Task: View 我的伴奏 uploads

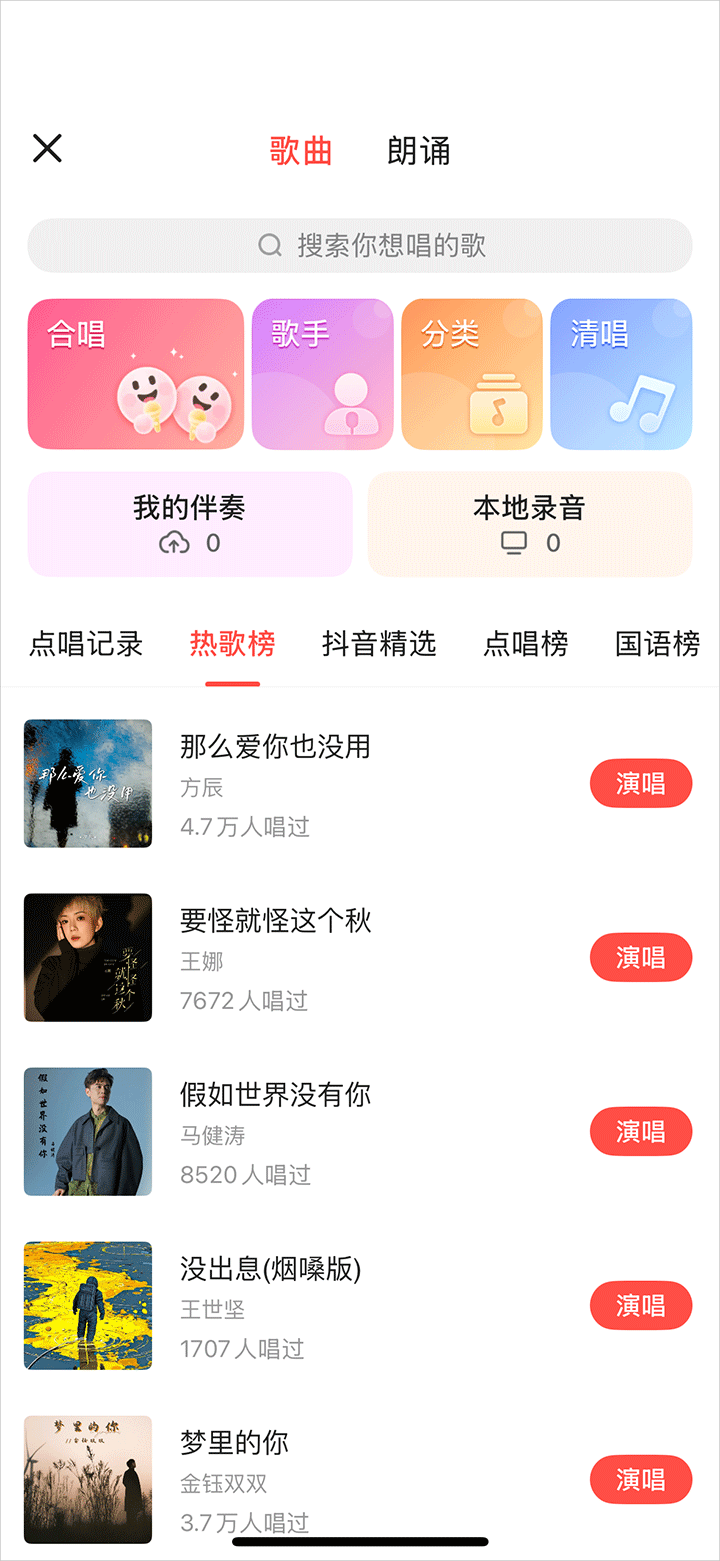Action: (190, 524)
